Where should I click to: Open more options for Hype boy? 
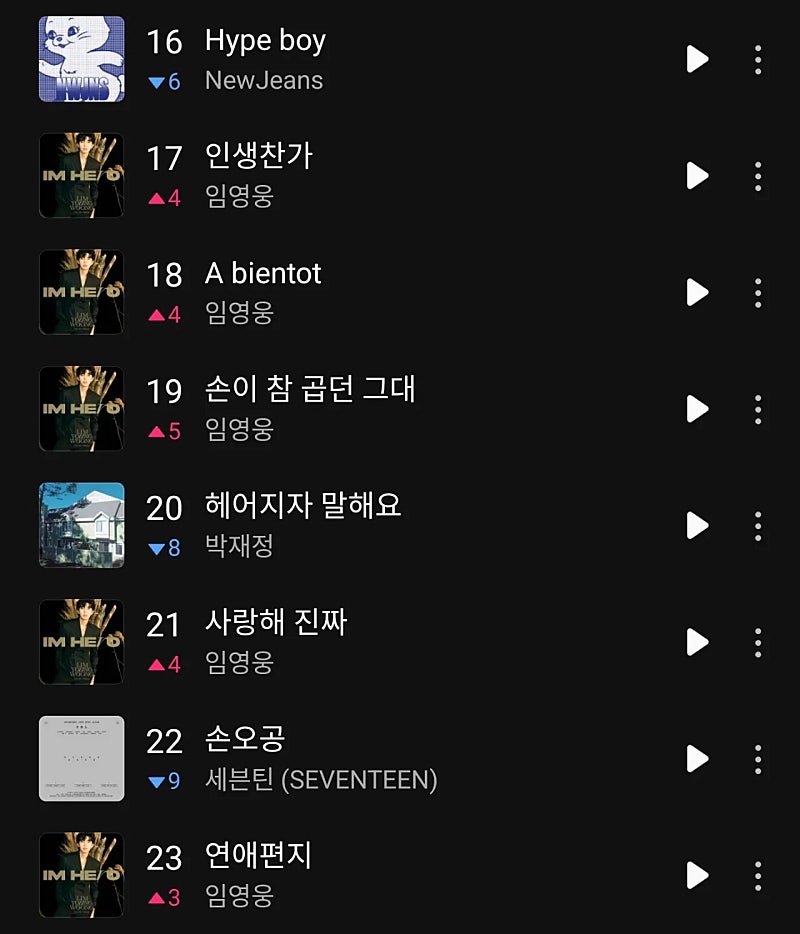click(758, 59)
